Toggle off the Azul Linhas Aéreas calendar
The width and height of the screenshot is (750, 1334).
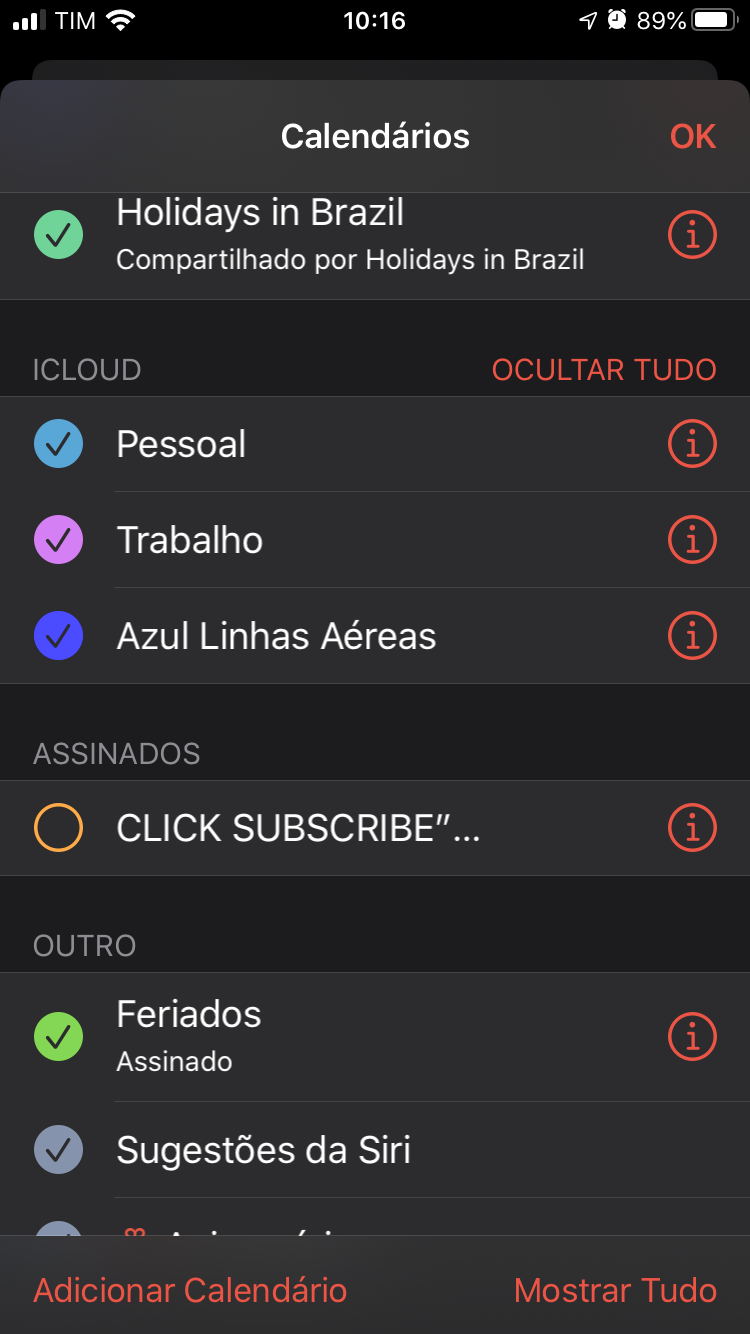point(58,636)
